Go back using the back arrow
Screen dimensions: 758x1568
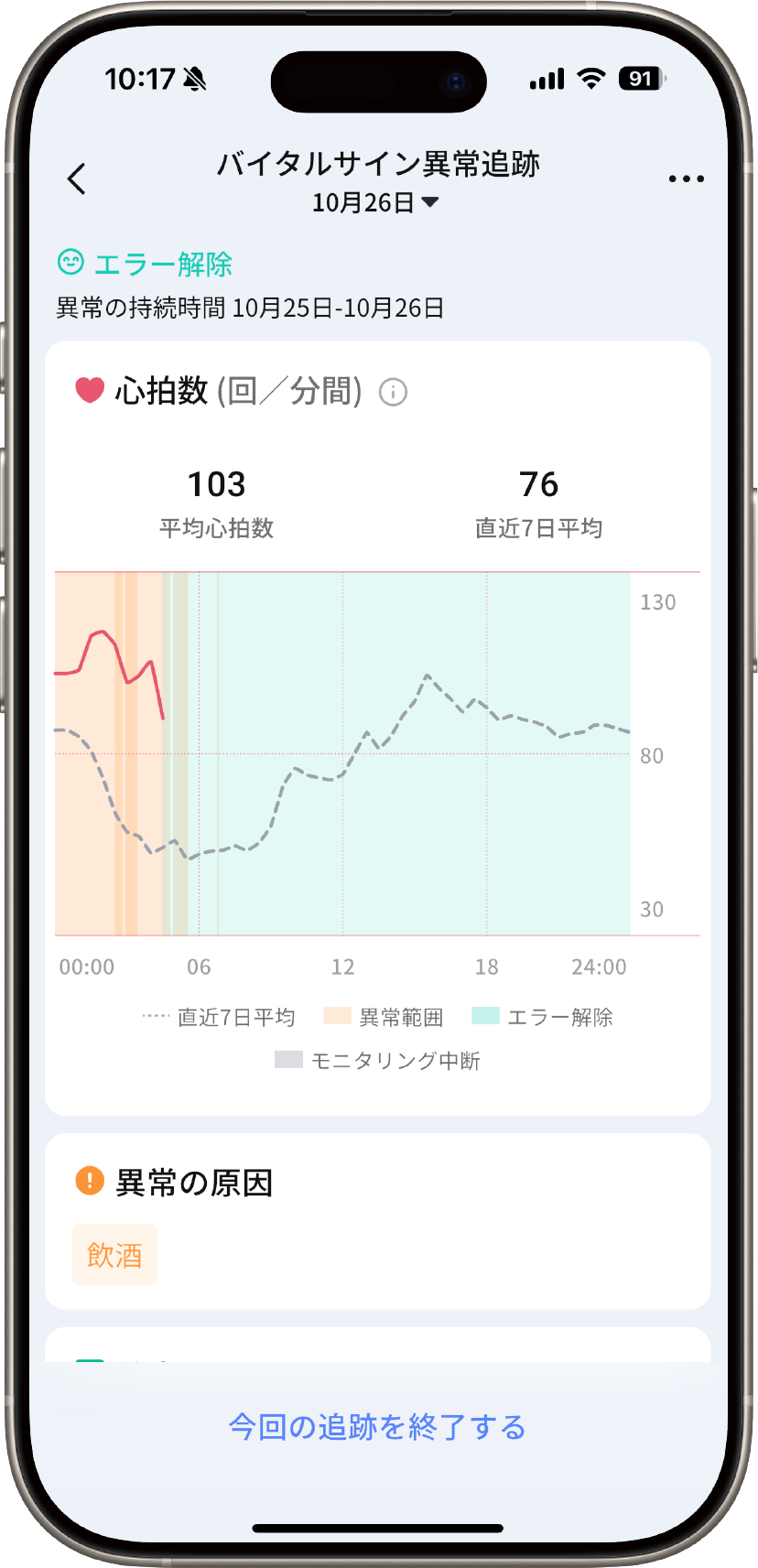point(77,179)
